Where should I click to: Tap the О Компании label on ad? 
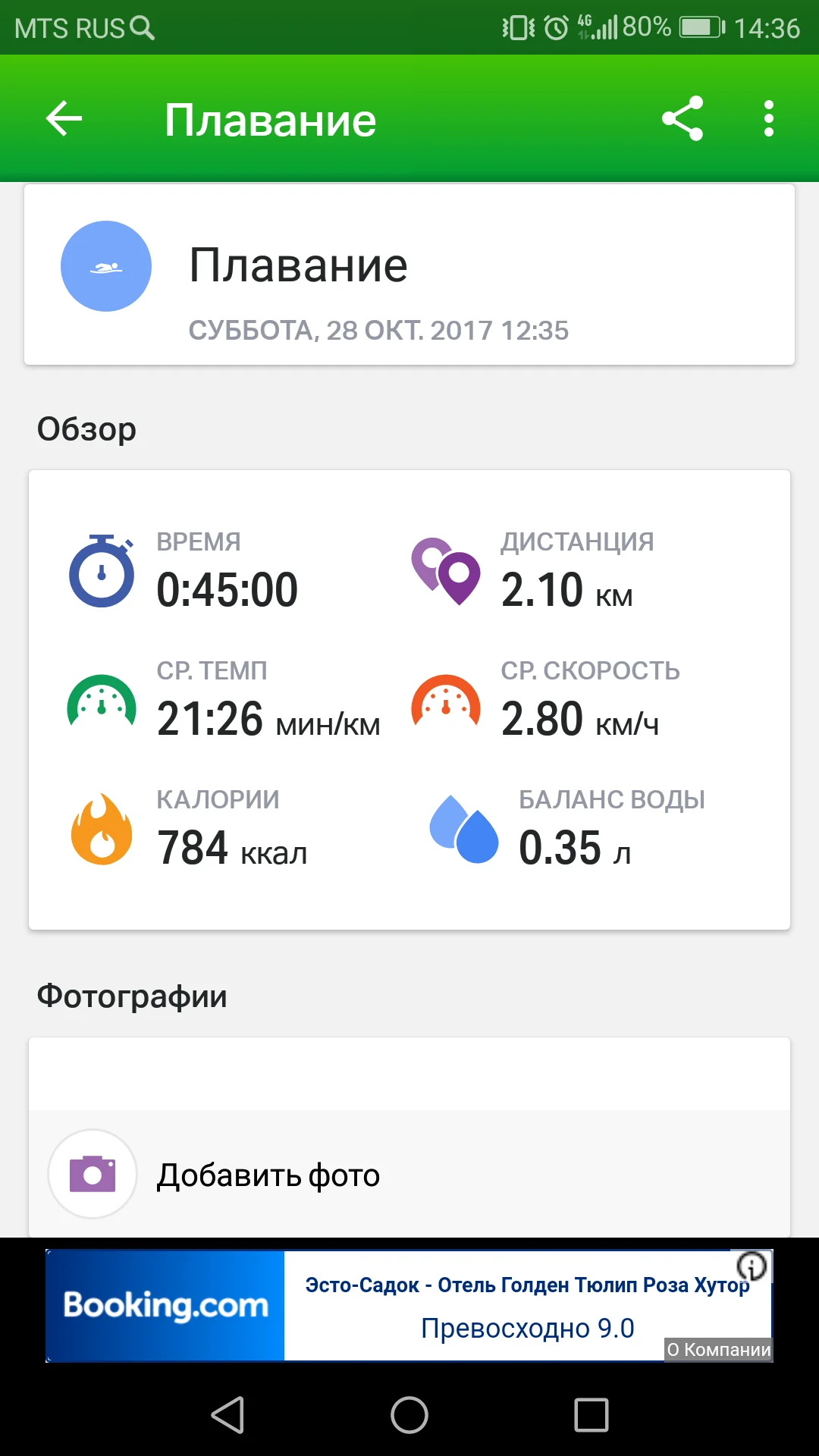(718, 1350)
